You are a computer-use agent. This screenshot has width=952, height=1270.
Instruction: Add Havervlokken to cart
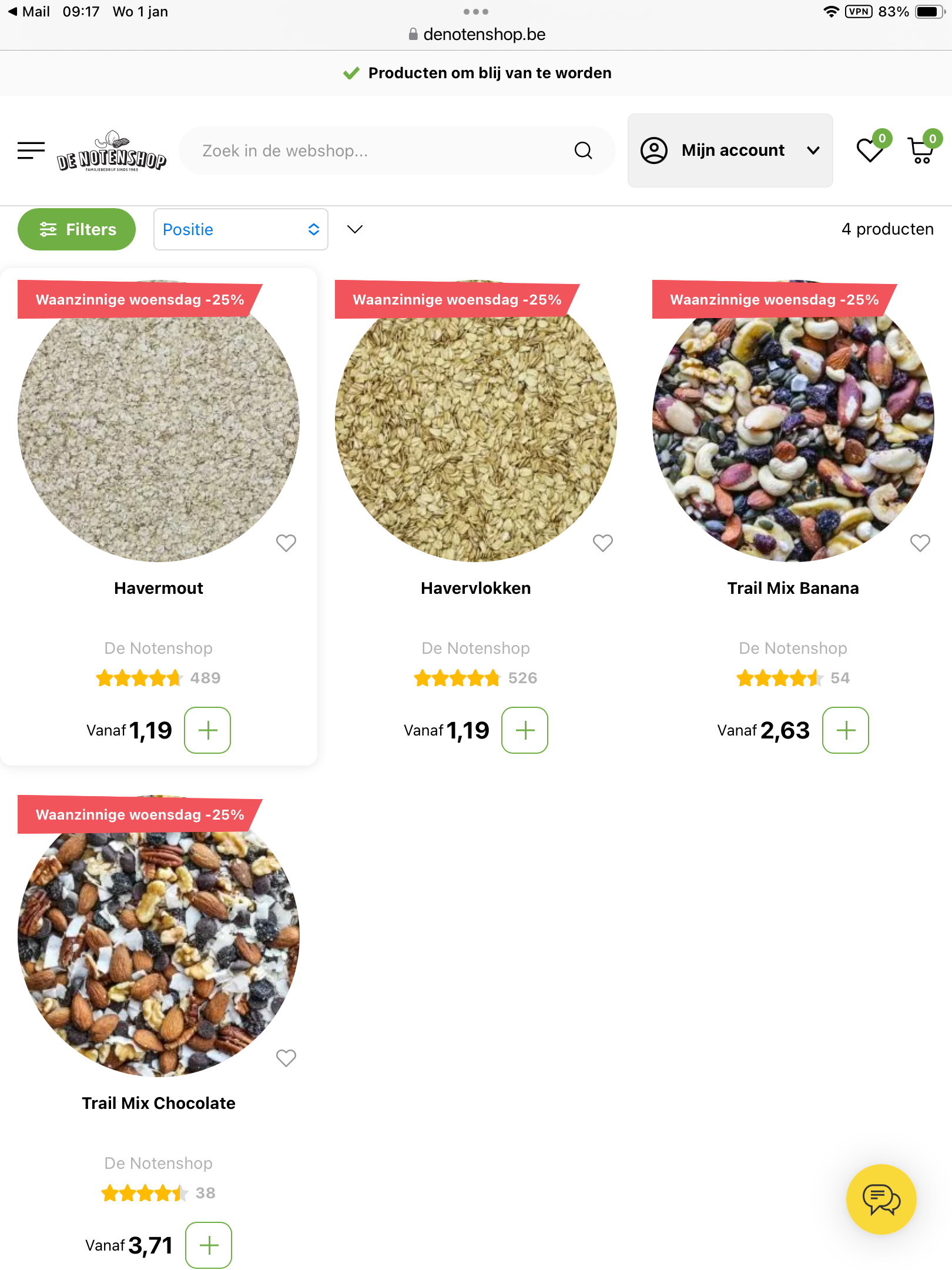point(525,730)
